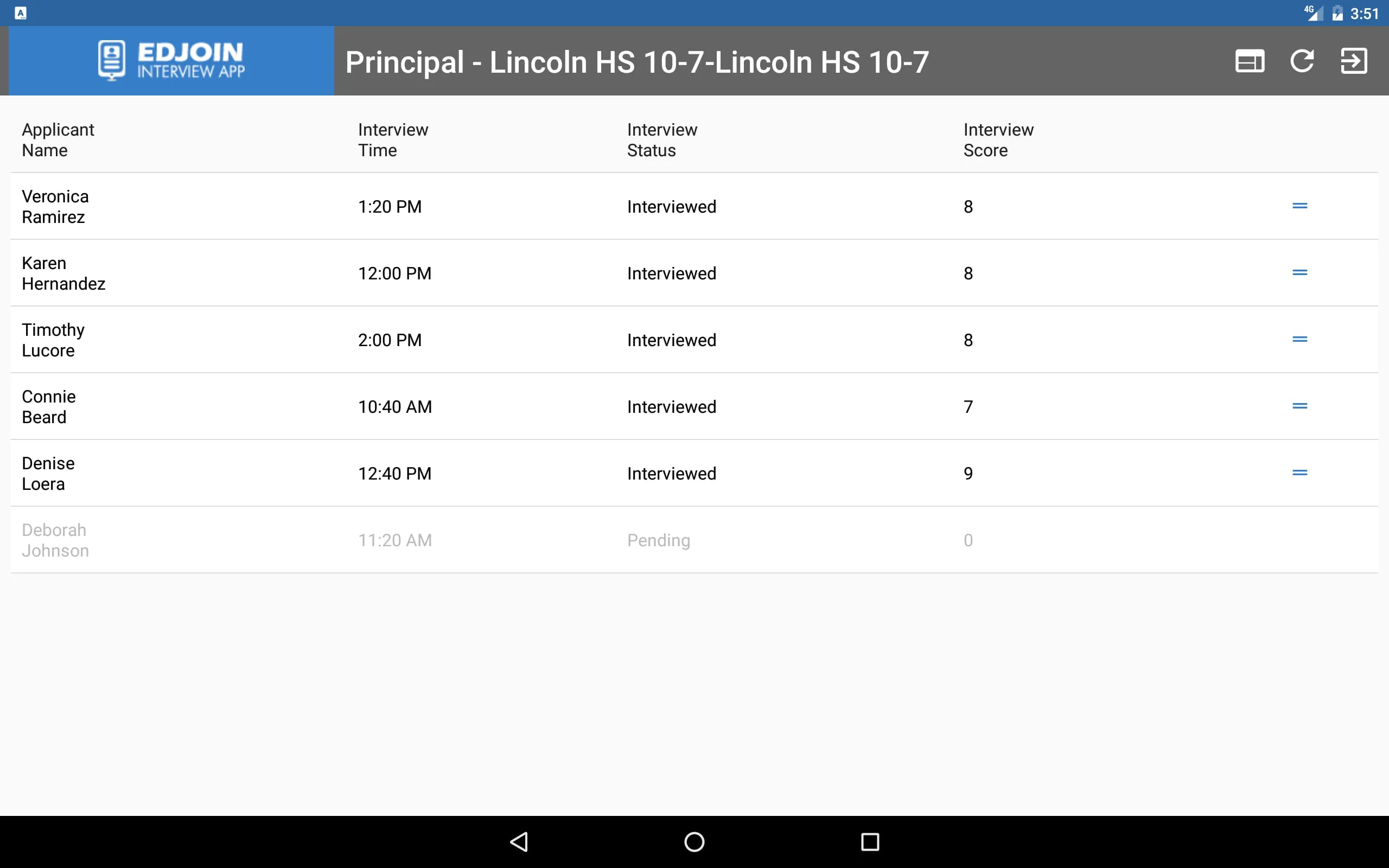Select Timothy Lucore's interview entry
The height and width of the screenshot is (868, 1389).
tap(53, 340)
